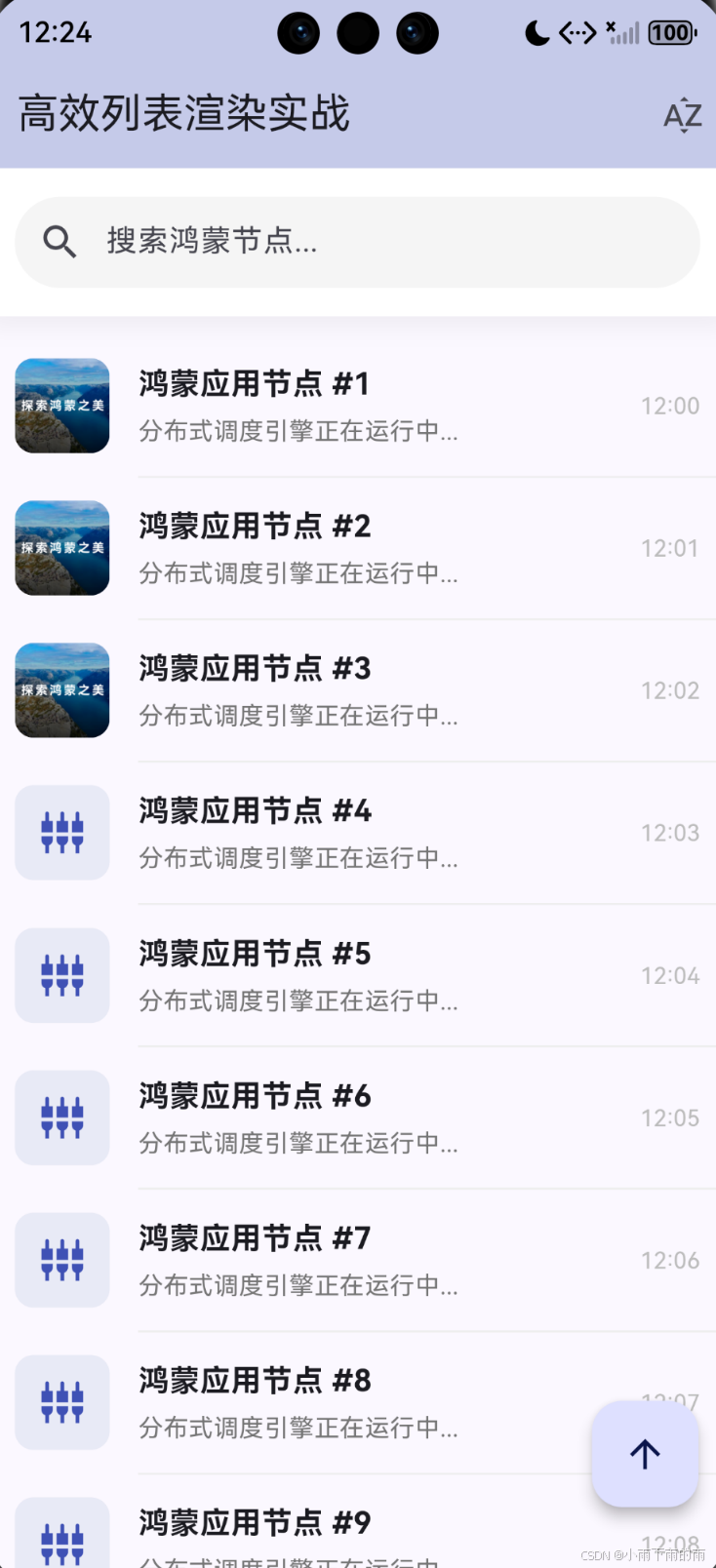Click the A-Z sorting icon in top bar
The height and width of the screenshot is (1568, 716).
pyautogui.click(x=682, y=114)
